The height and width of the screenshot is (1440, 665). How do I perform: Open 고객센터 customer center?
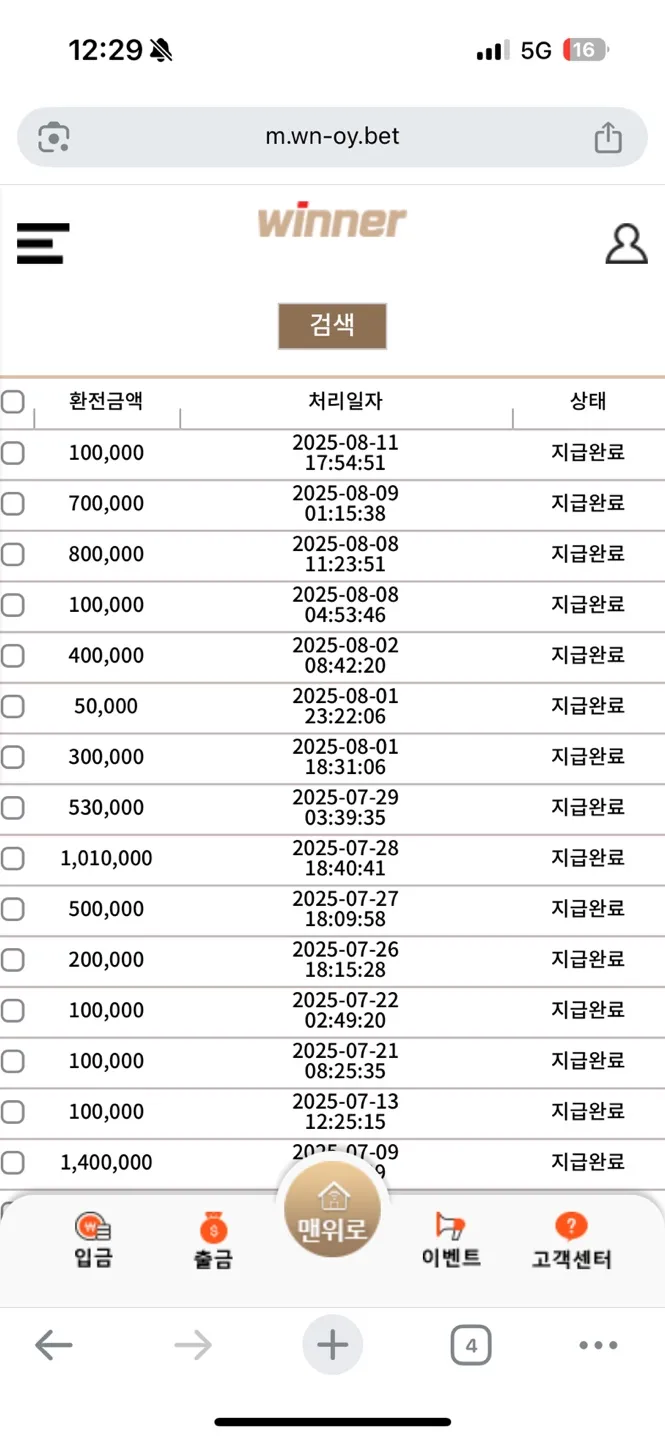(571, 1240)
